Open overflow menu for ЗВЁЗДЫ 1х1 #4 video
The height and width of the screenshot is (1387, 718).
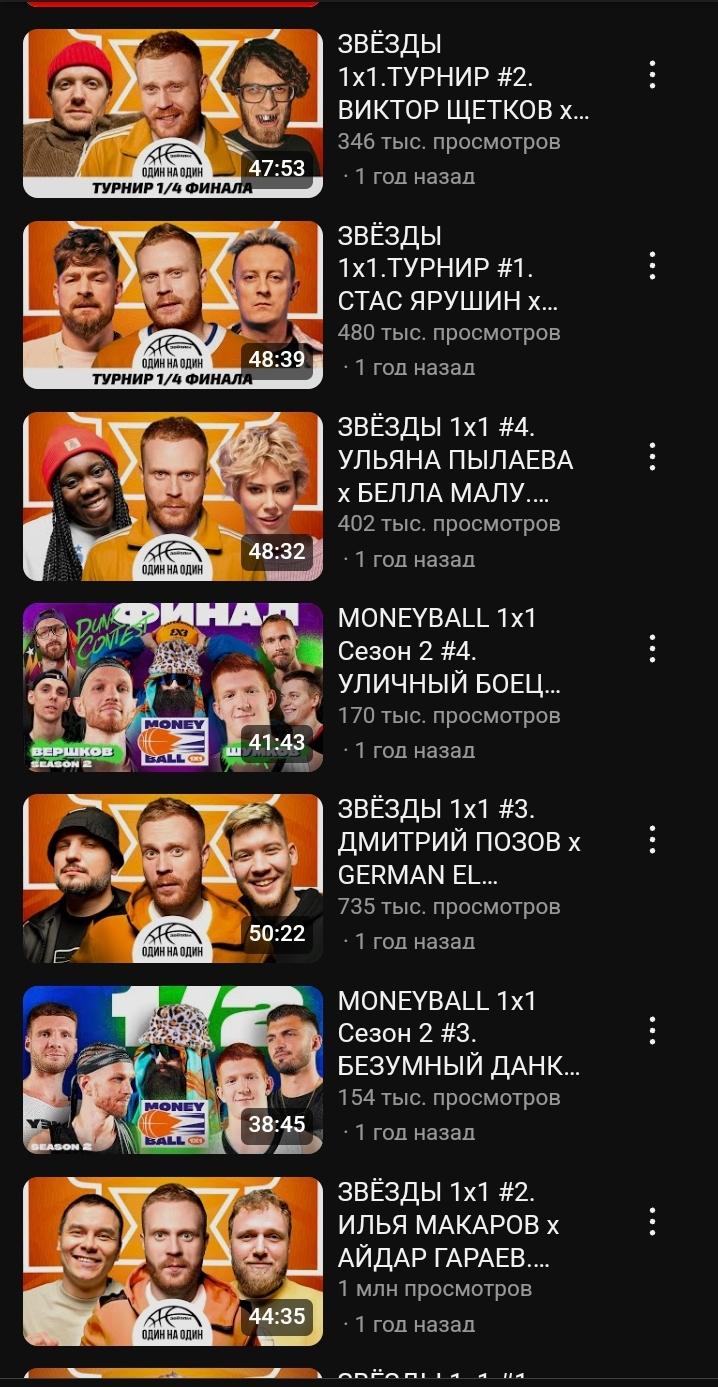tap(652, 457)
